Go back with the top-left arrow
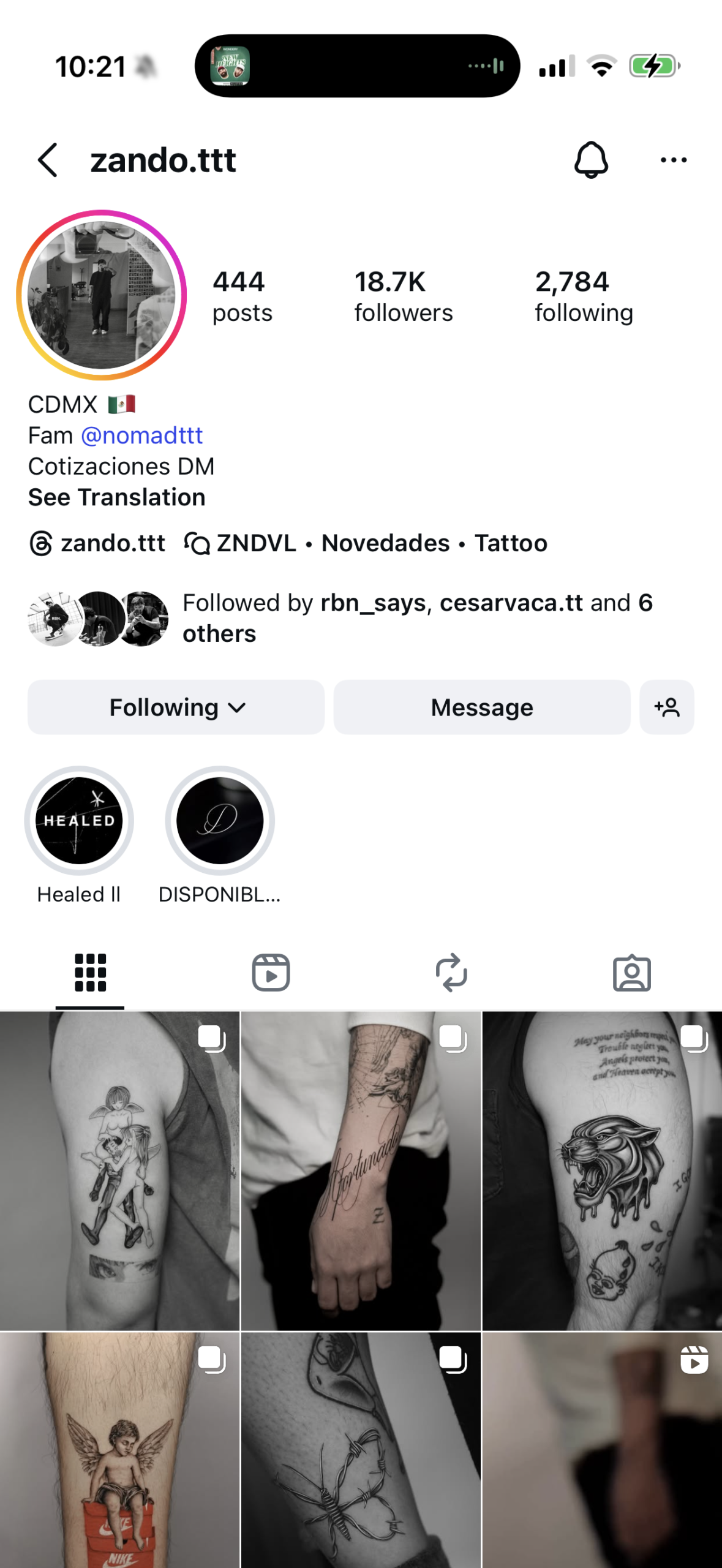 [x=48, y=160]
